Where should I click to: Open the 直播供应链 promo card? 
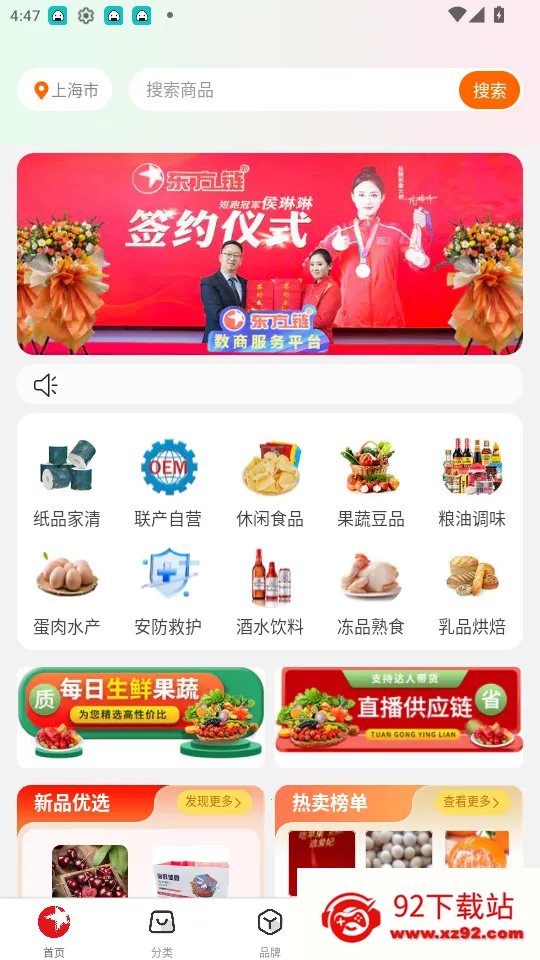(x=399, y=717)
